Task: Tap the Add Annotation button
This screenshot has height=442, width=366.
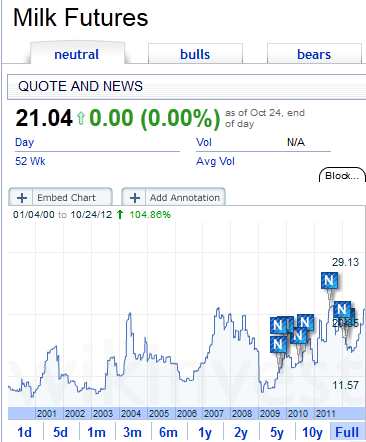Action: point(174,197)
